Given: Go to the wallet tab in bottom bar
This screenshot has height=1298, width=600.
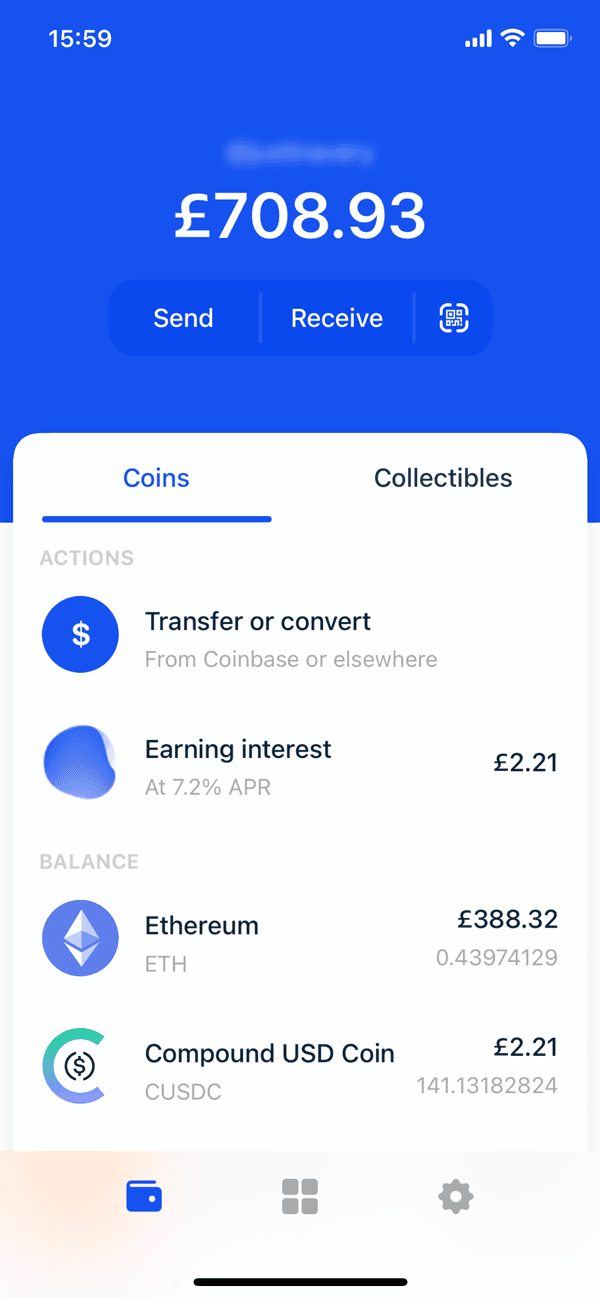Looking at the screenshot, I should [144, 1196].
